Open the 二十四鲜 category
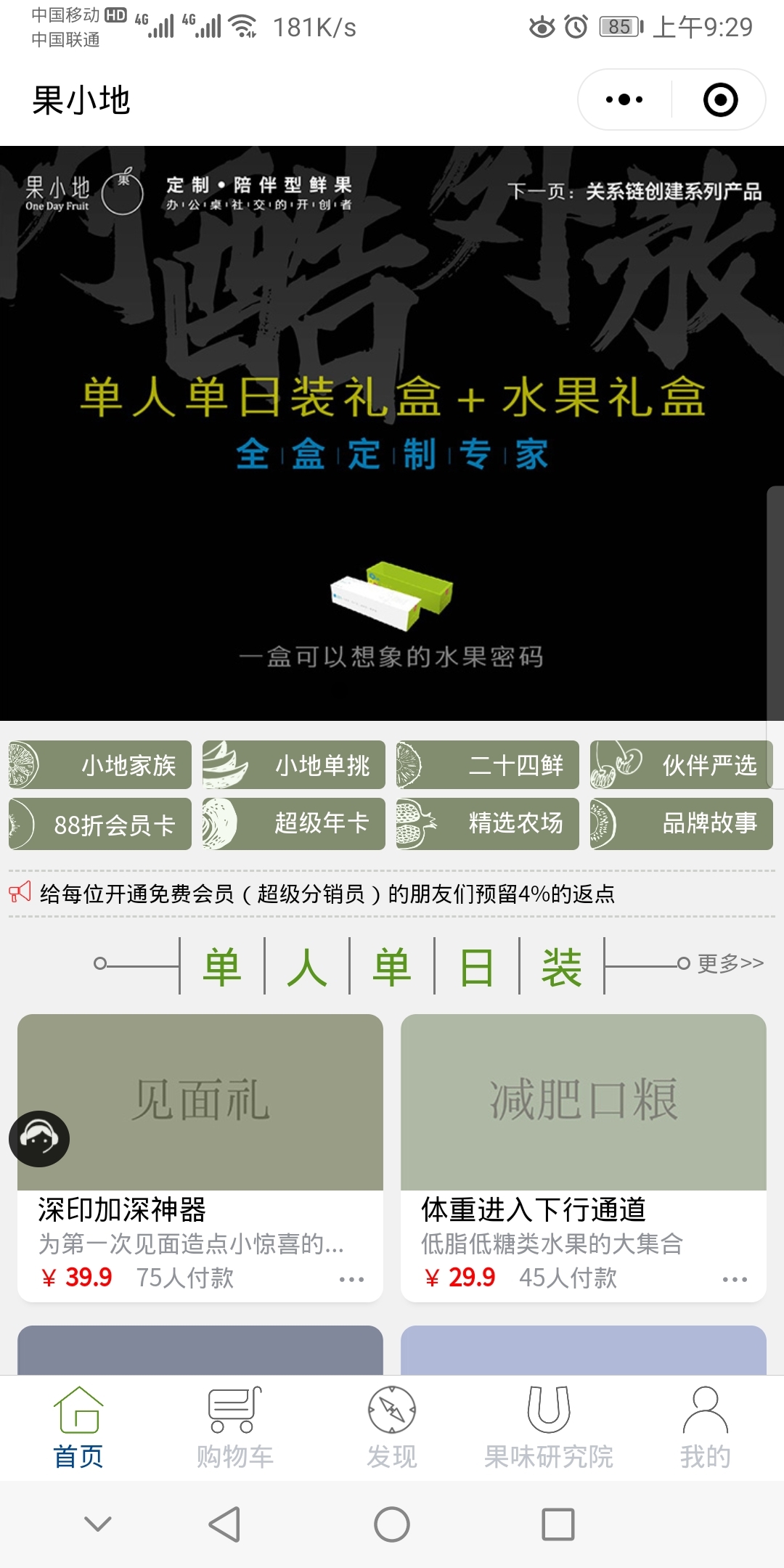Image resolution: width=784 pixels, height=1568 pixels. pos(488,764)
